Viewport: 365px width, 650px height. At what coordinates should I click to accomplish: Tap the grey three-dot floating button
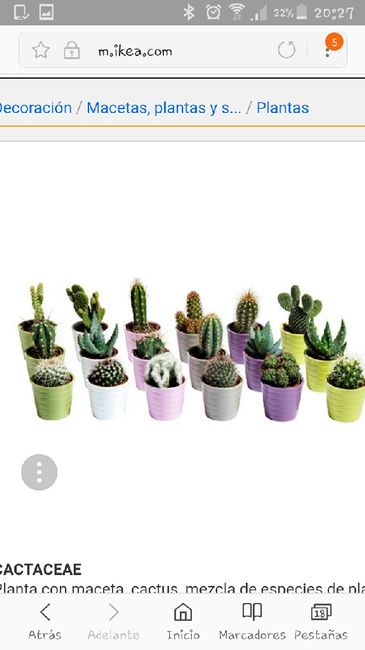coord(39,472)
